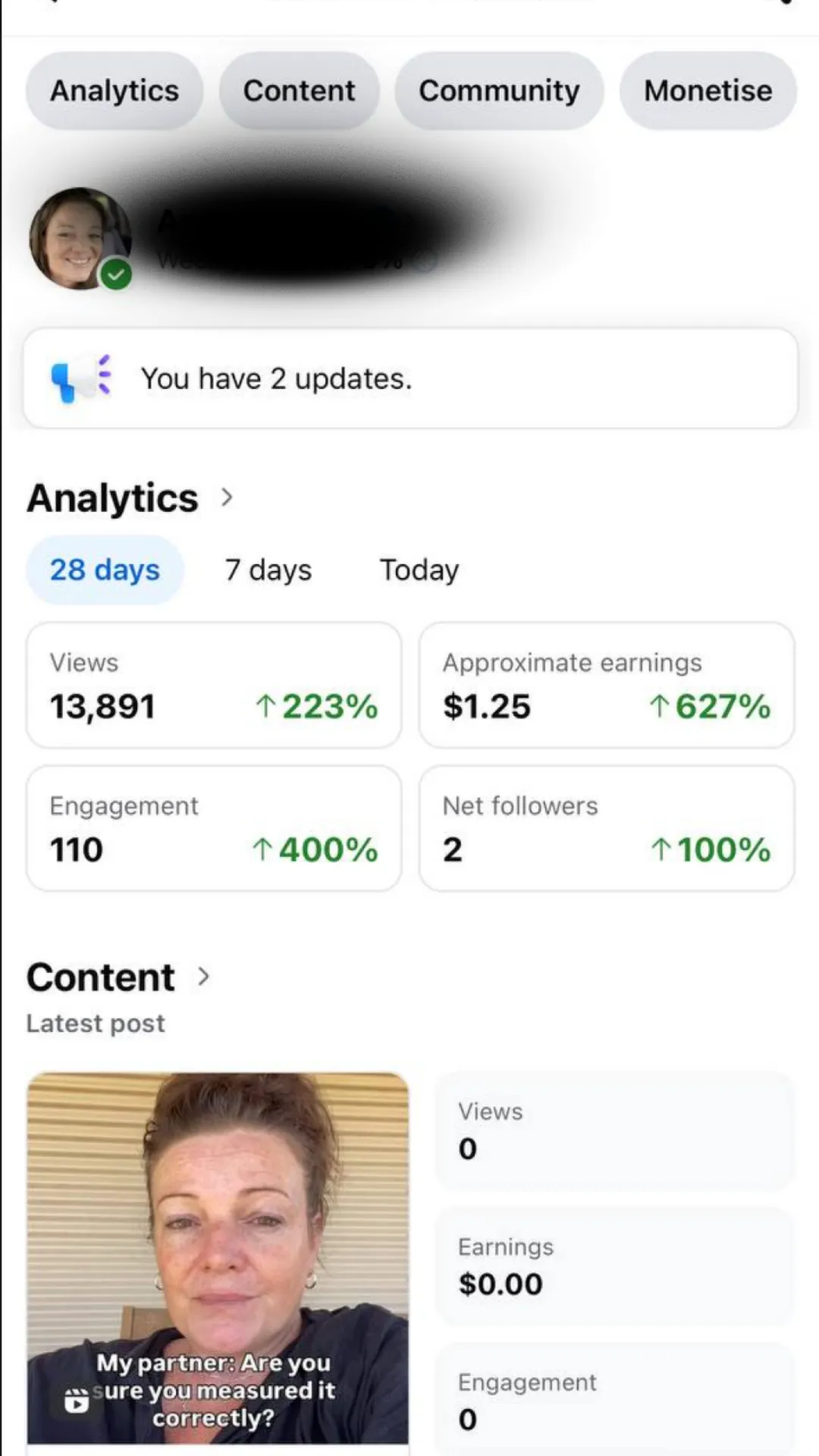
Task: Expand the Analytics section chevron
Action: 226,498
